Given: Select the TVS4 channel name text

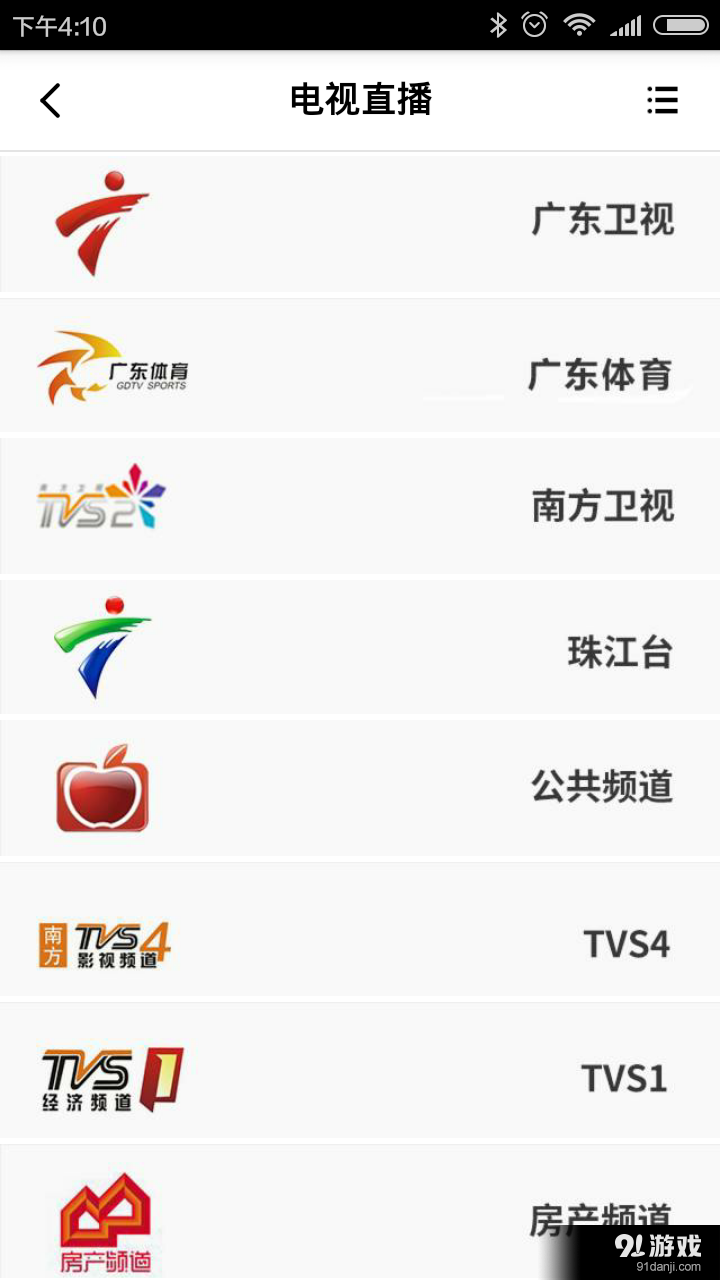Looking at the screenshot, I should (x=627, y=944).
